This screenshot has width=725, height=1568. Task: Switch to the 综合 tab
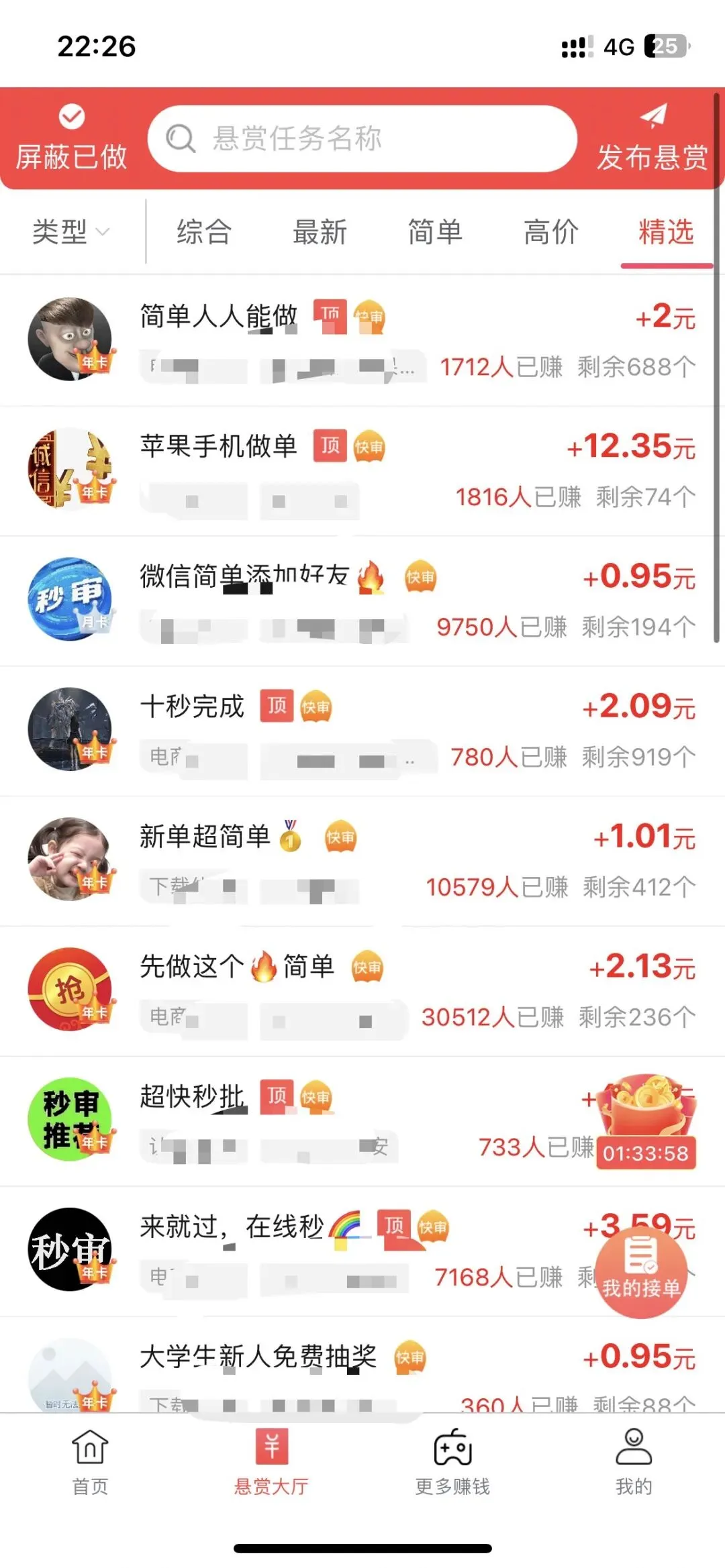coord(204,232)
